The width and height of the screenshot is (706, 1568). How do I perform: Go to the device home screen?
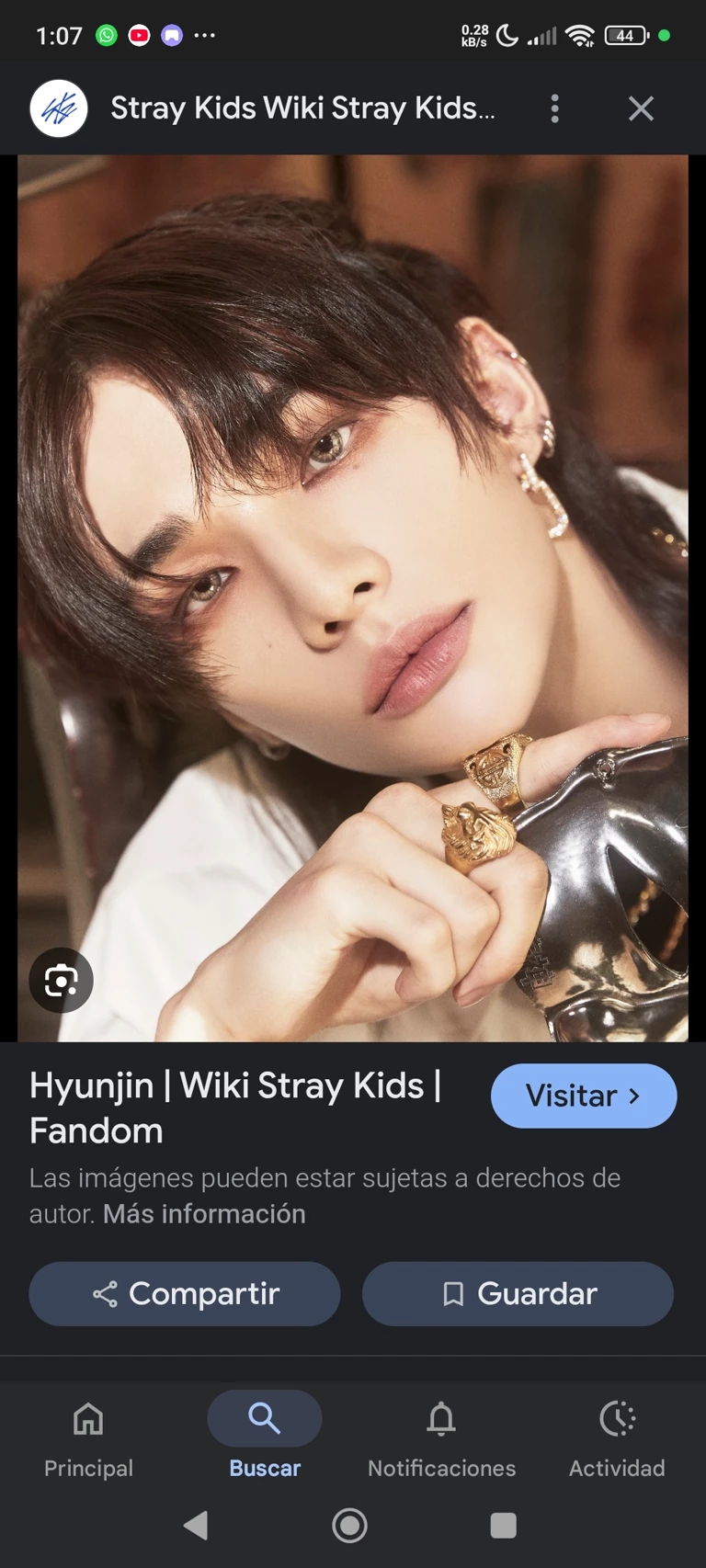point(349,1526)
